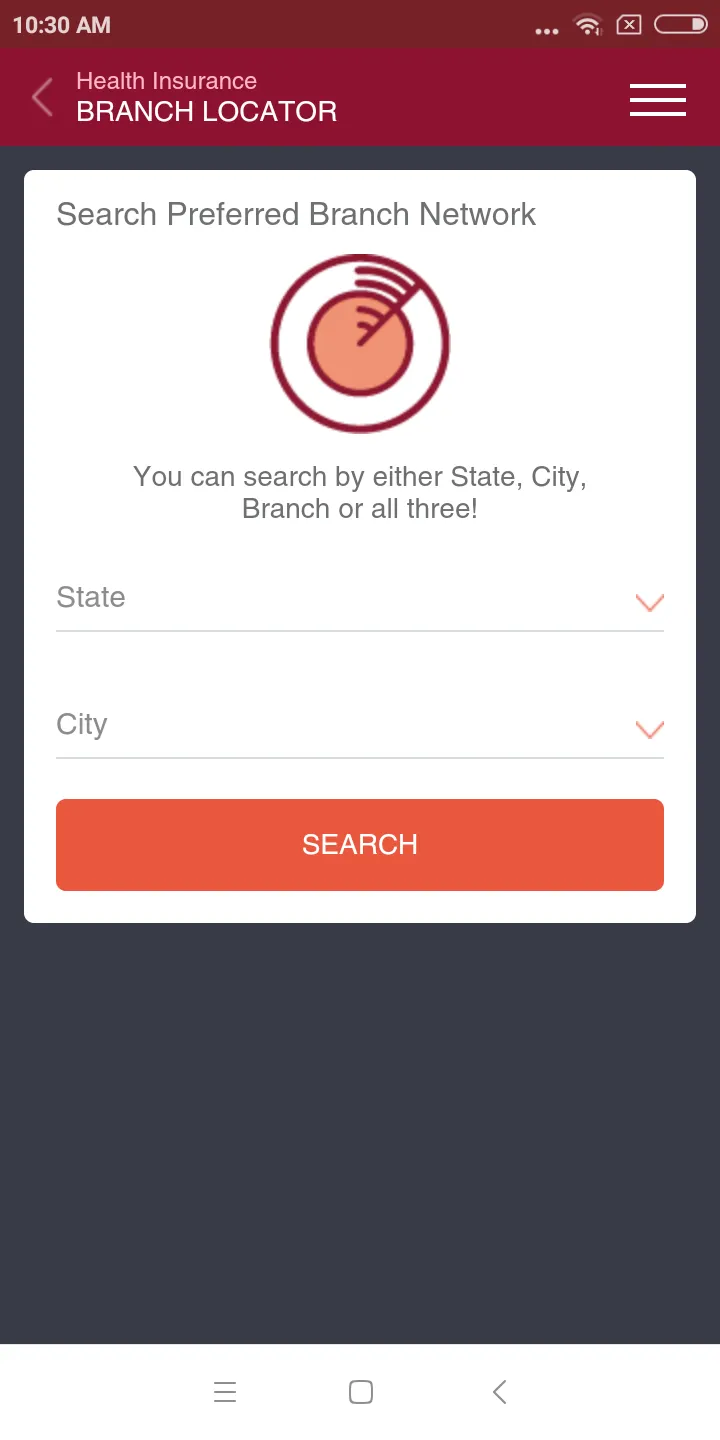This screenshot has height=1440, width=720.
Task: Tap the City input field
Action: 300,725
